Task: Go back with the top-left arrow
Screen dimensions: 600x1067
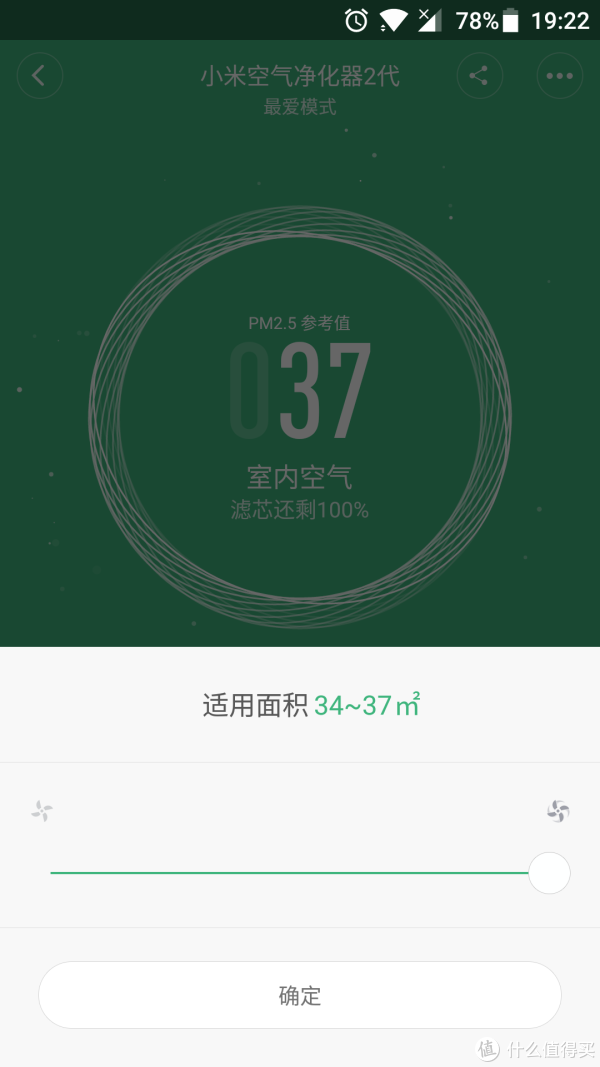Action: [39, 76]
